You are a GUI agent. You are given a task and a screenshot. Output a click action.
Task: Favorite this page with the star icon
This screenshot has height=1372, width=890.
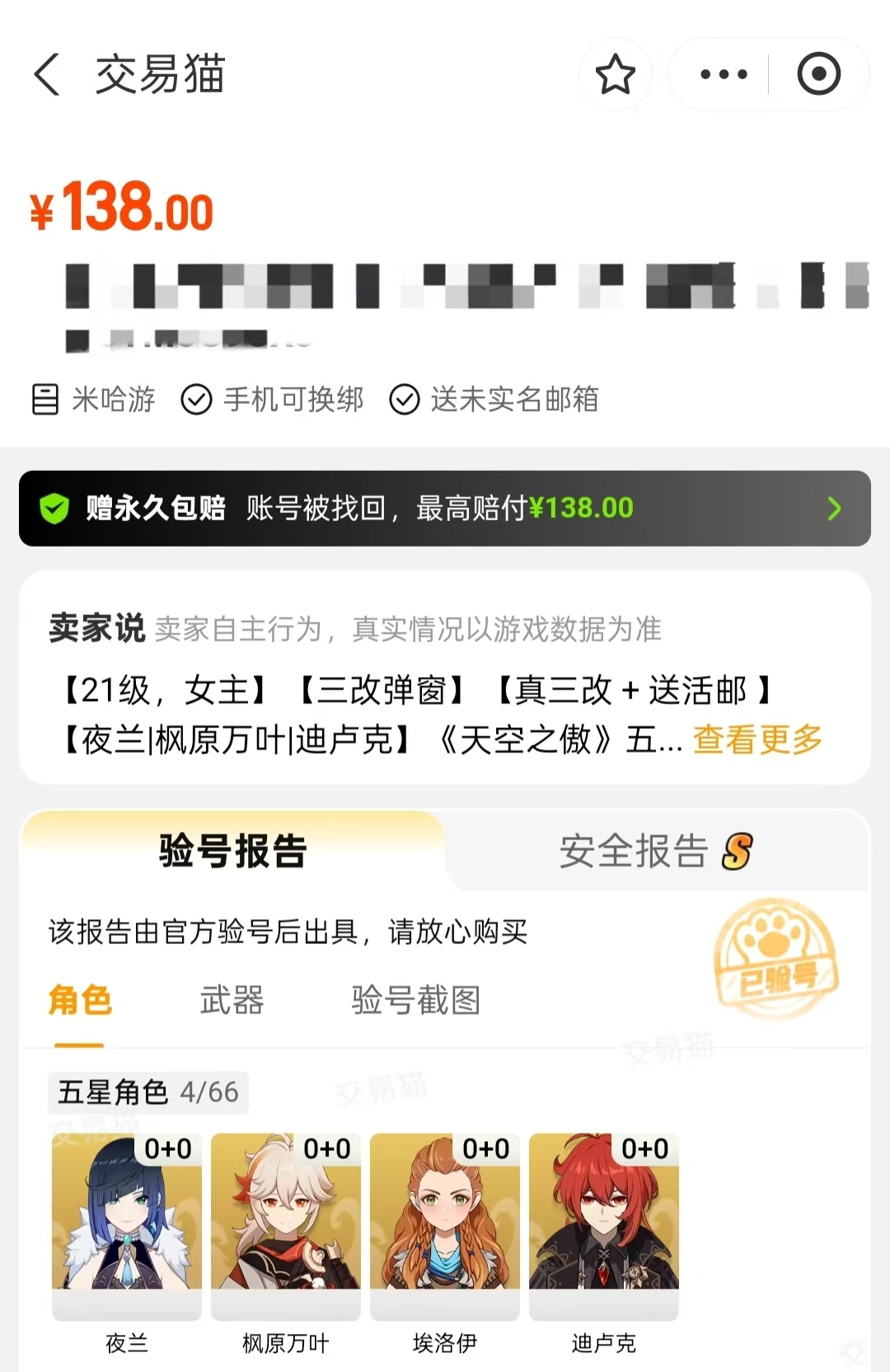point(615,74)
